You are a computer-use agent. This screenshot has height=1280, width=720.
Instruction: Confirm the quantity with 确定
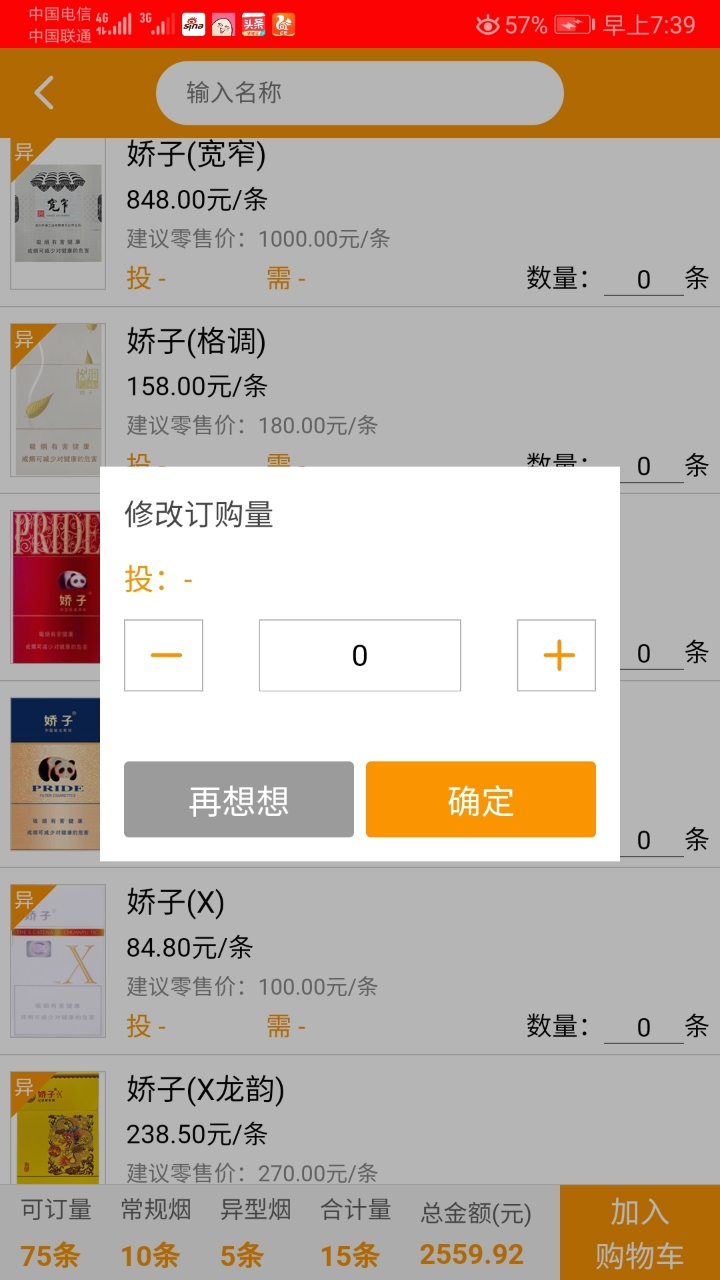(481, 800)
